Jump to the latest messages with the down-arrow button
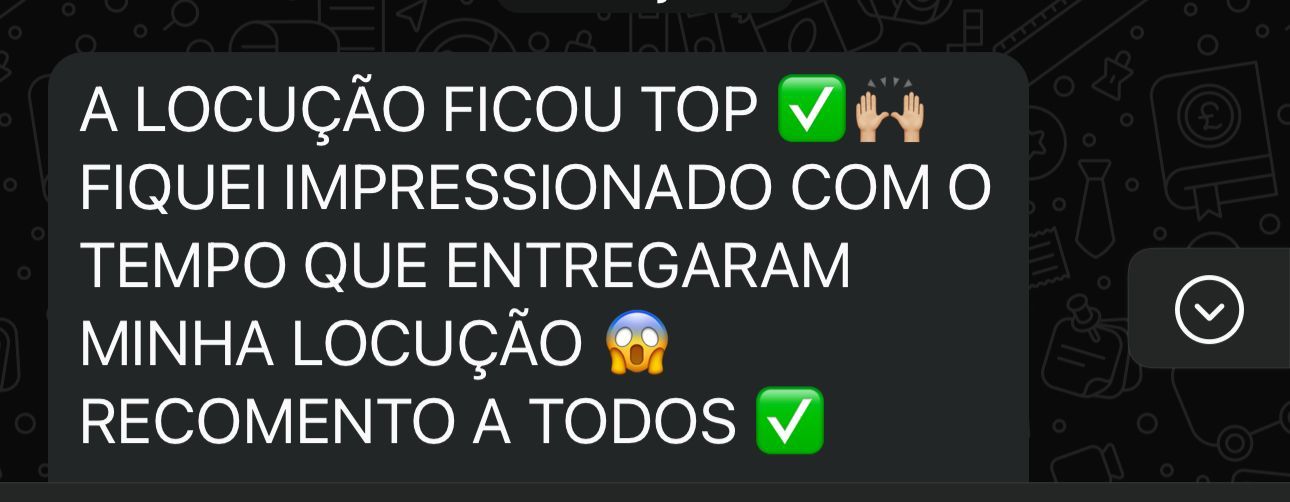Viewport: 1290px width, 502px height. pos(1209,310)
